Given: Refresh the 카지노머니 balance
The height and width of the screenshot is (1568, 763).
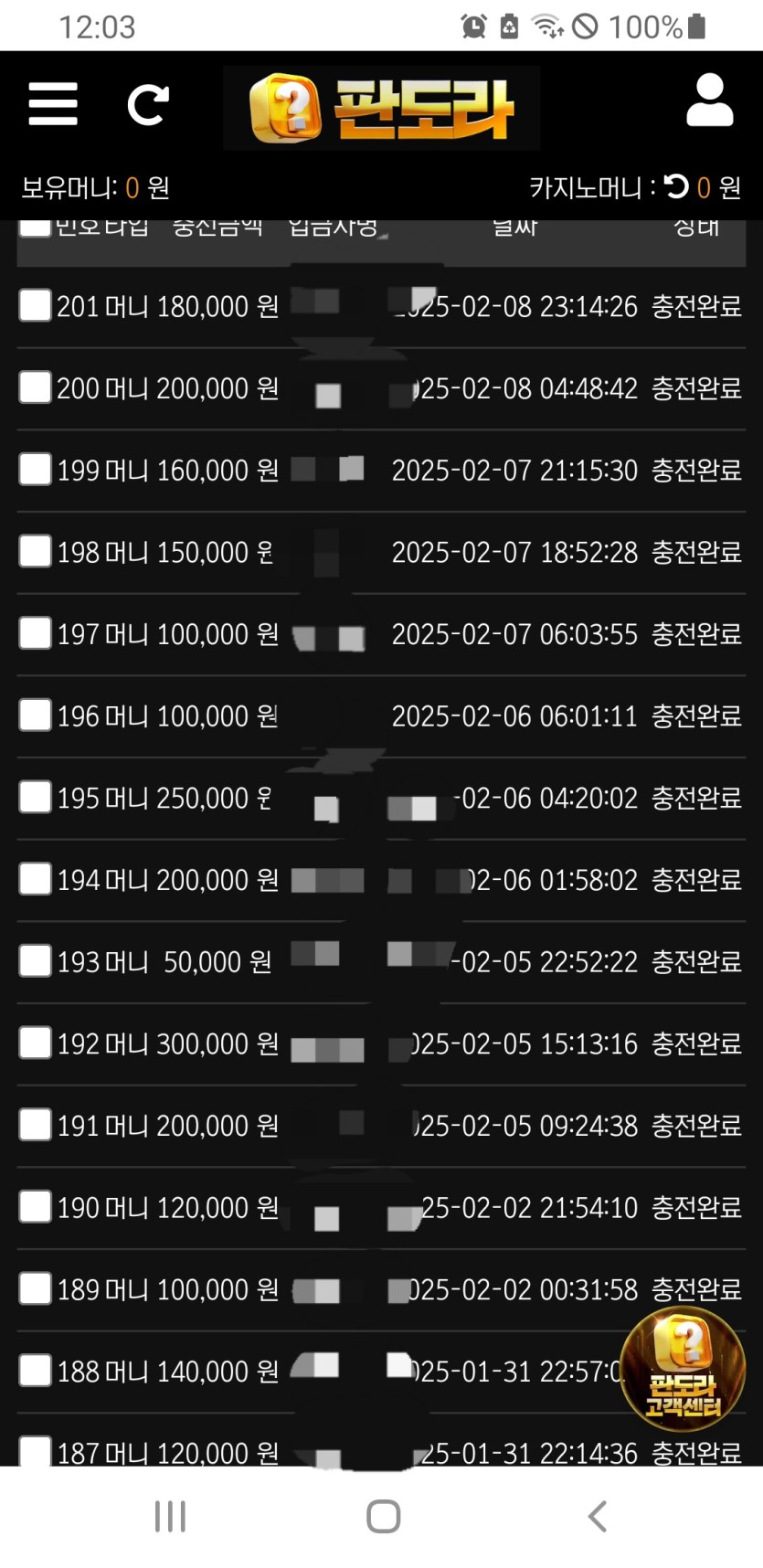Looking at the screenshot, I should pyautogui.click(x=676, y=187).
